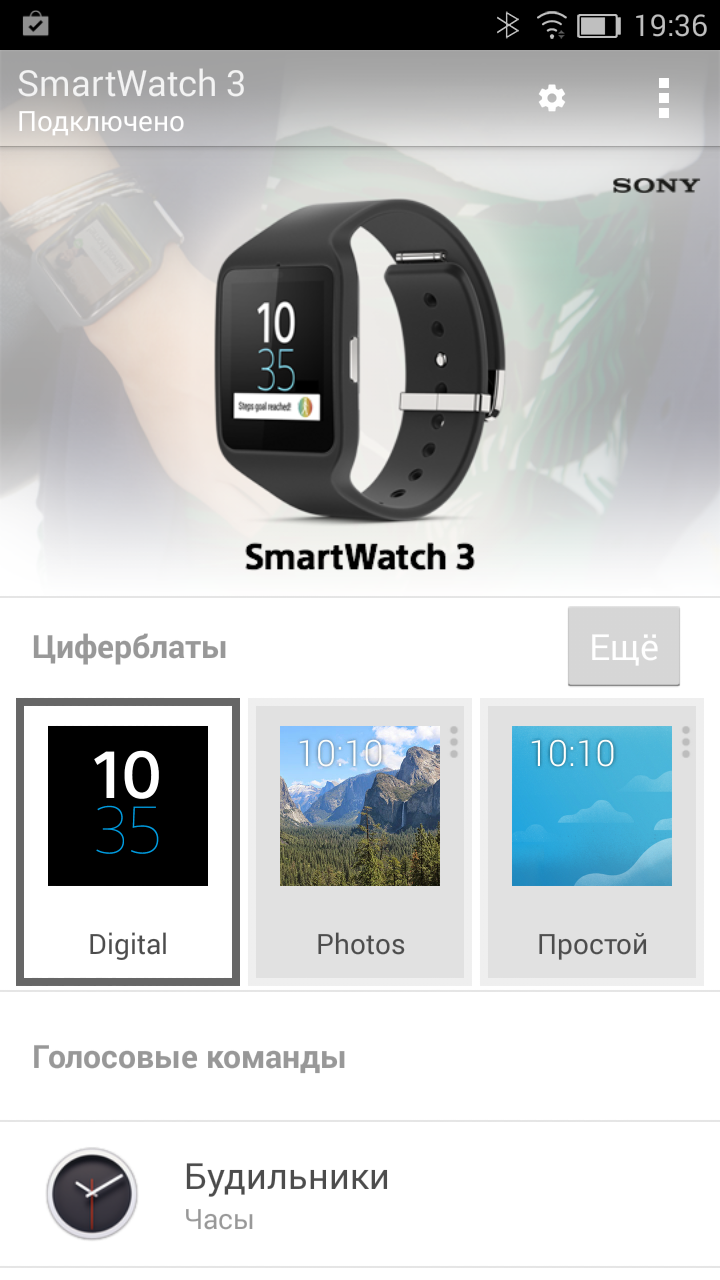Open the overflow menu
This screenshot has width=720, height=1280.
[x=663, y=98]
